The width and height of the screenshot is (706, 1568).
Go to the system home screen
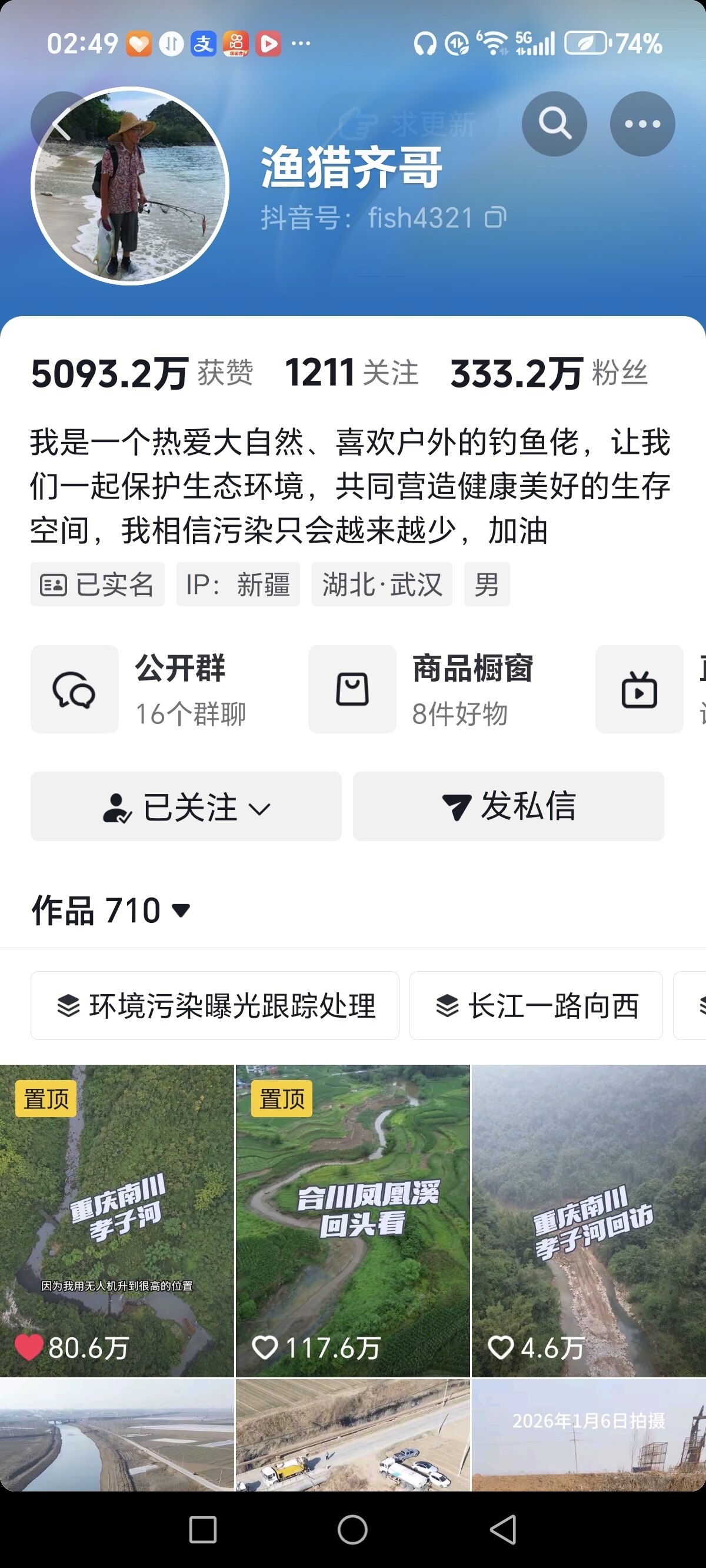tap(352, 1530)
